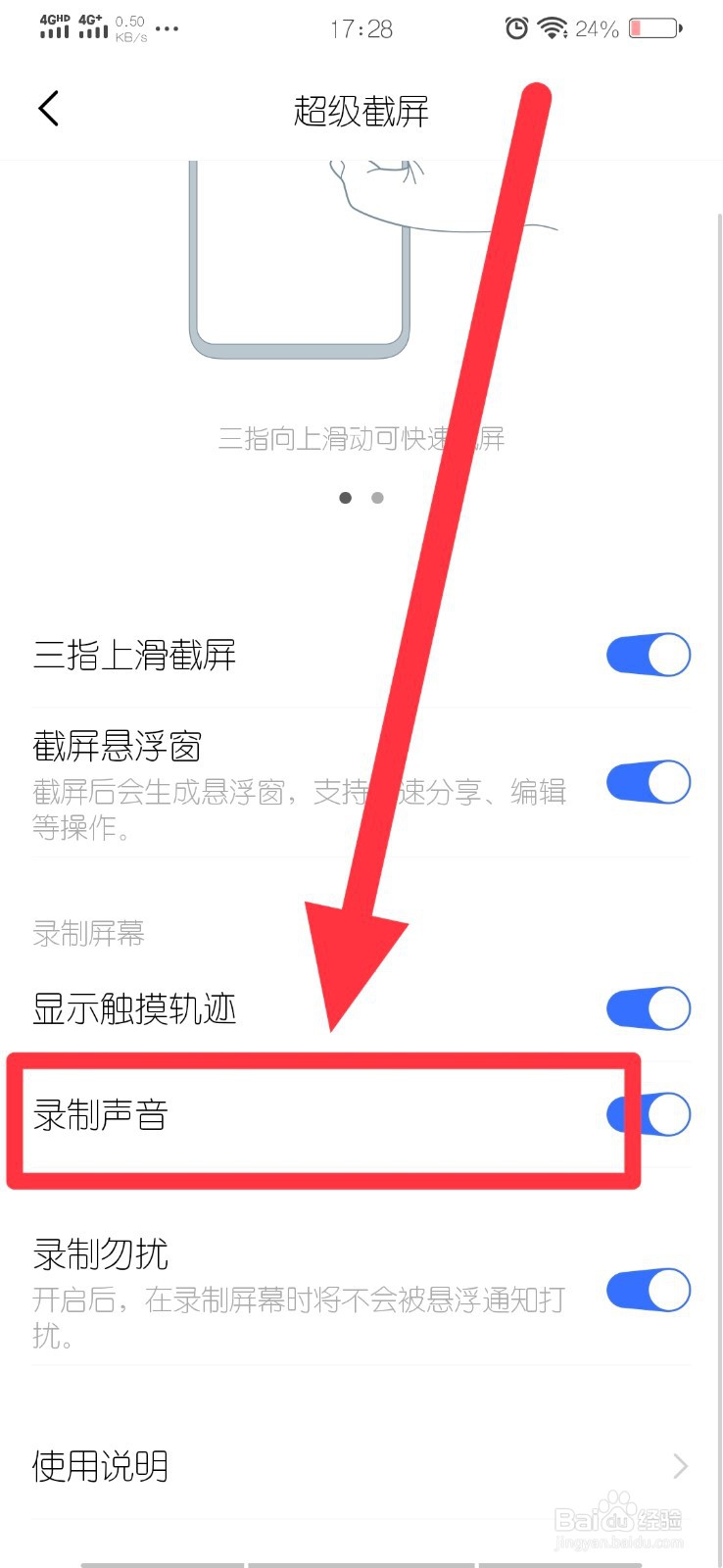Disable 录制勿扰 switch
723x1568 pixels.
point(648,1290)
